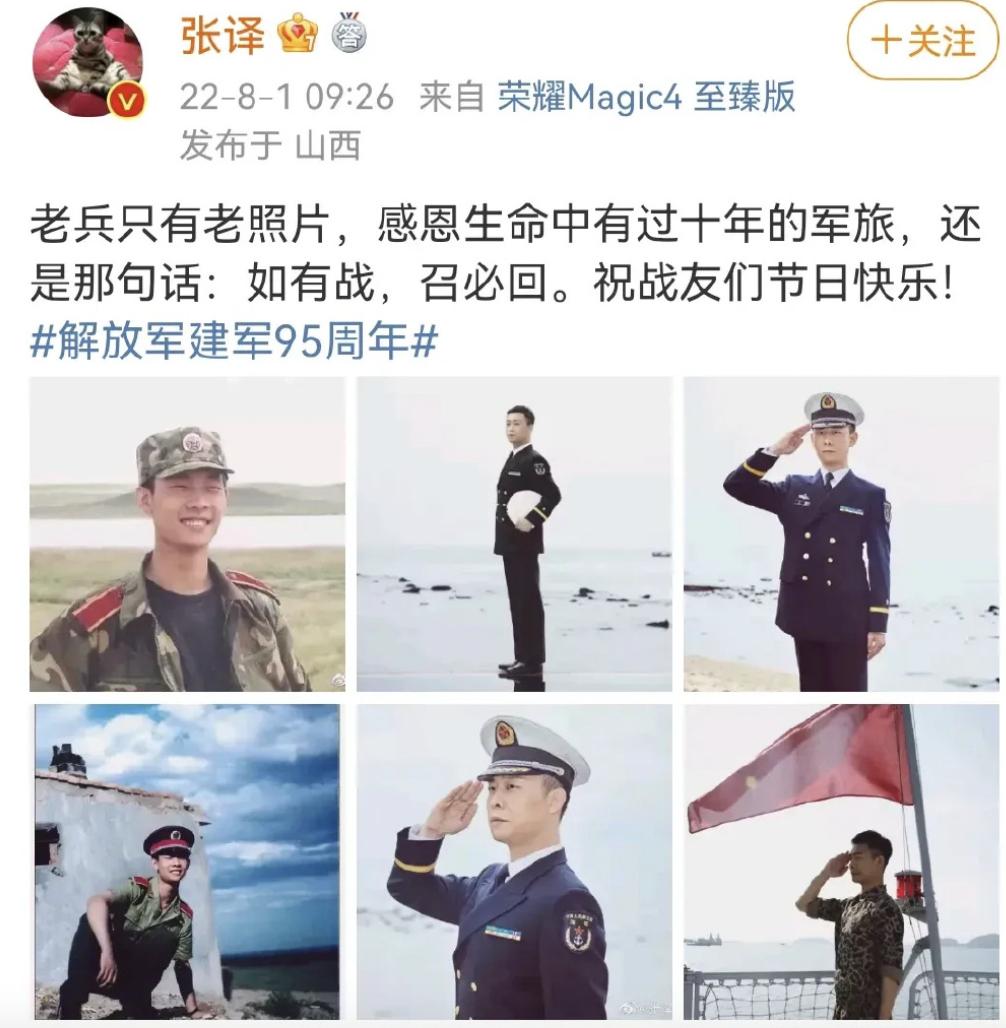
Task: Open the 荣耀Magic4 至臻版 device link
Action: click(x=647, y=98)
